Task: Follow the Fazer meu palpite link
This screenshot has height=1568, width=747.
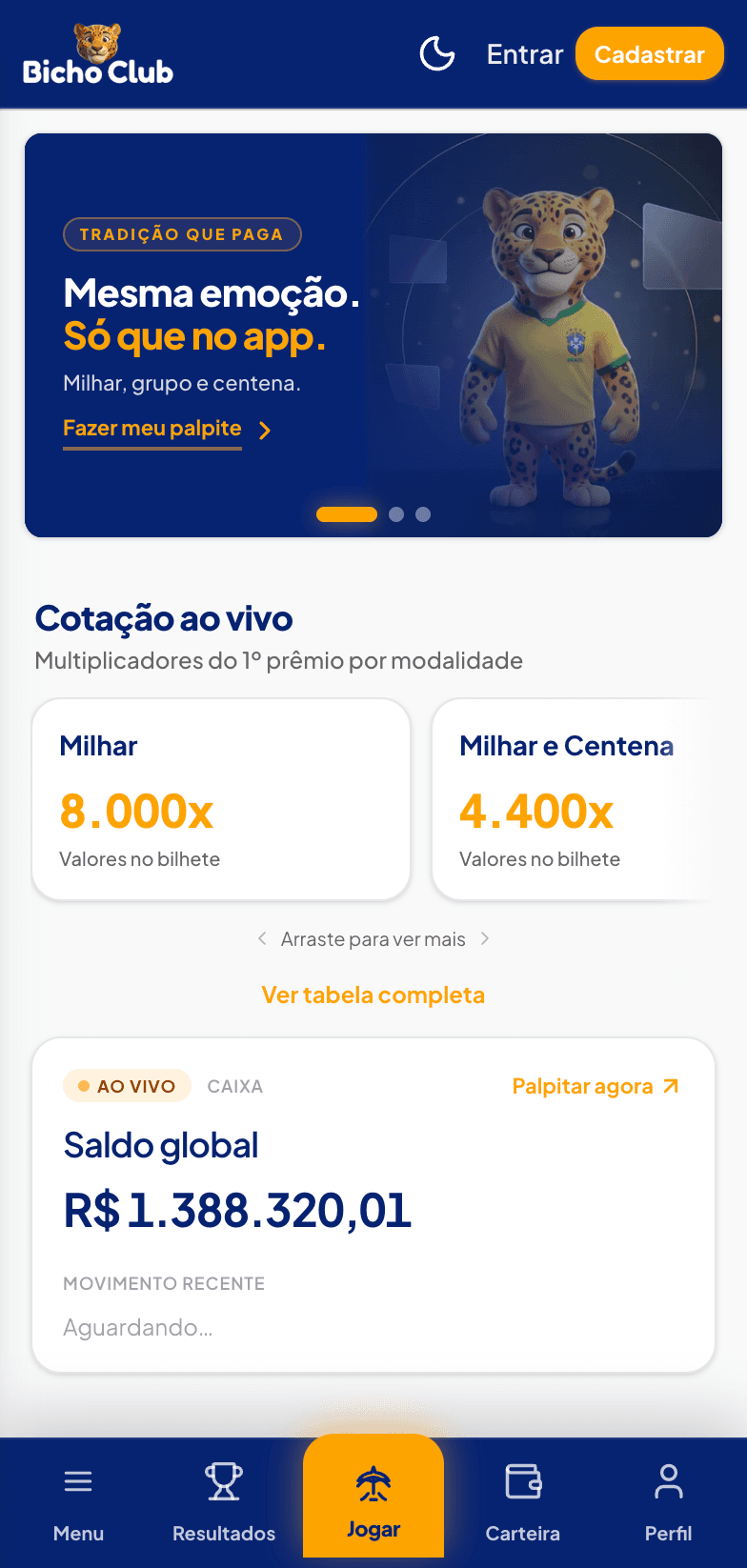Action: 152,429
